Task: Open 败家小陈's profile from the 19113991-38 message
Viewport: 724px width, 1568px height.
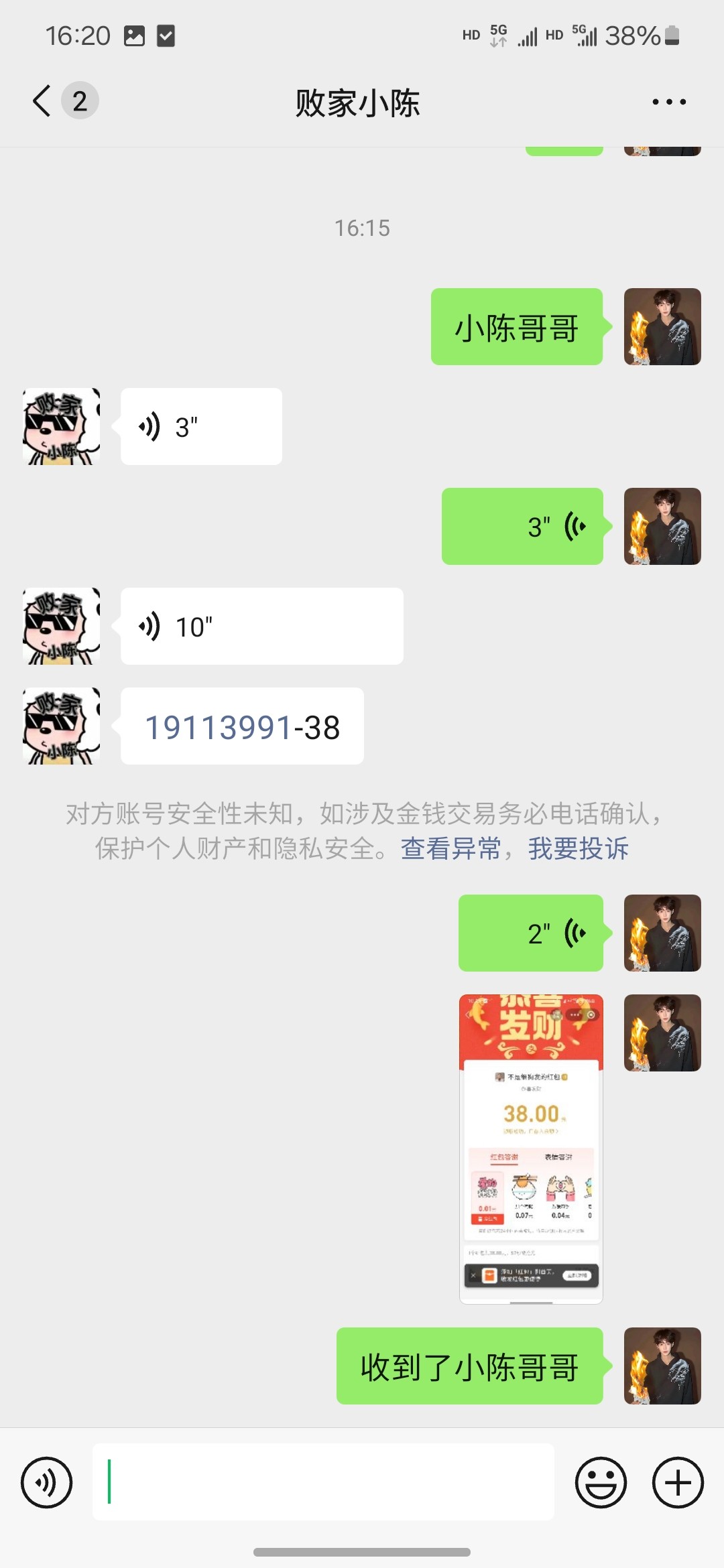Action: click(x=61, y=726)
